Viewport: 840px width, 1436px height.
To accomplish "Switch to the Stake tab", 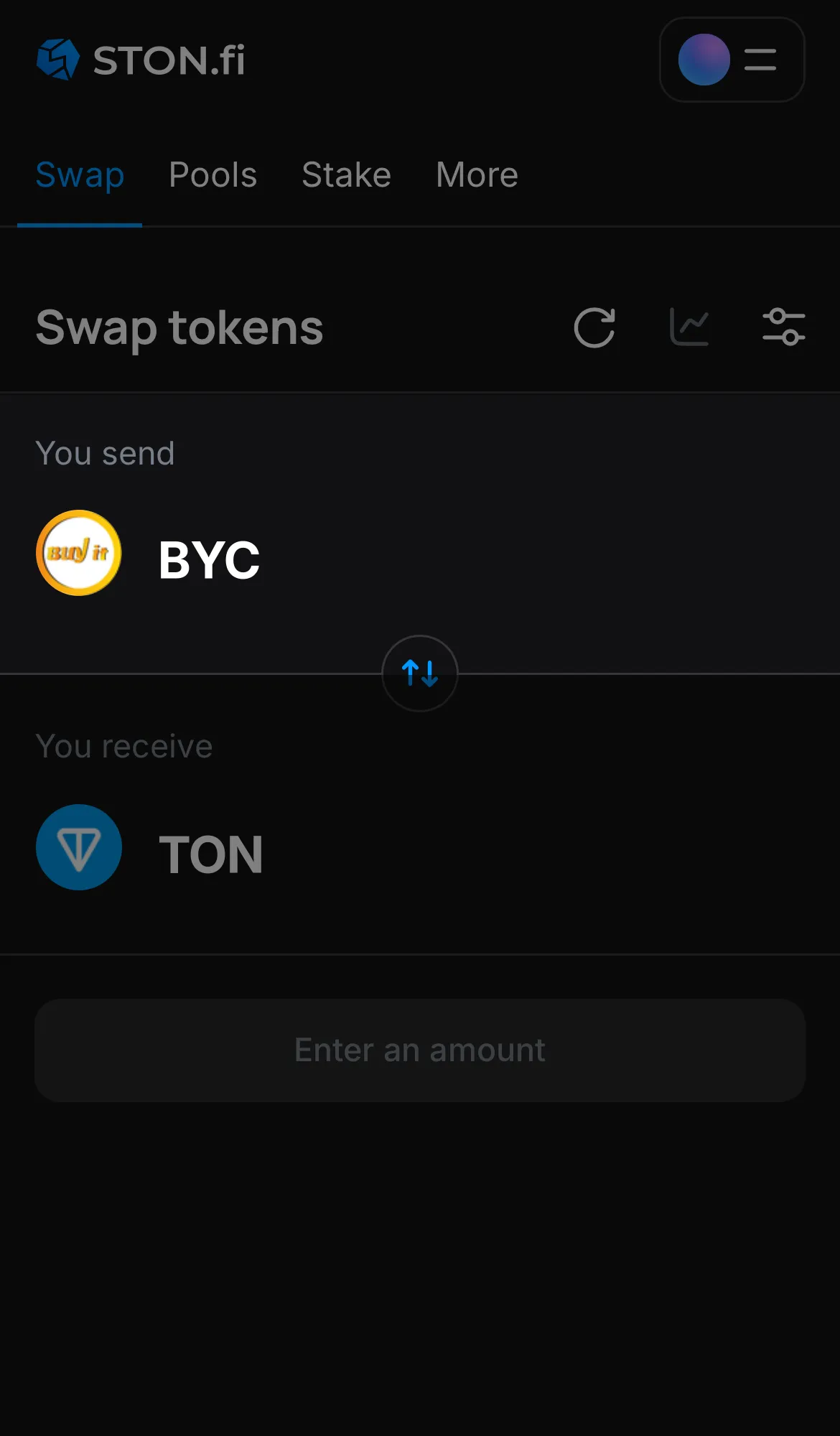I will pyautogui.click(x=346, y=174).
